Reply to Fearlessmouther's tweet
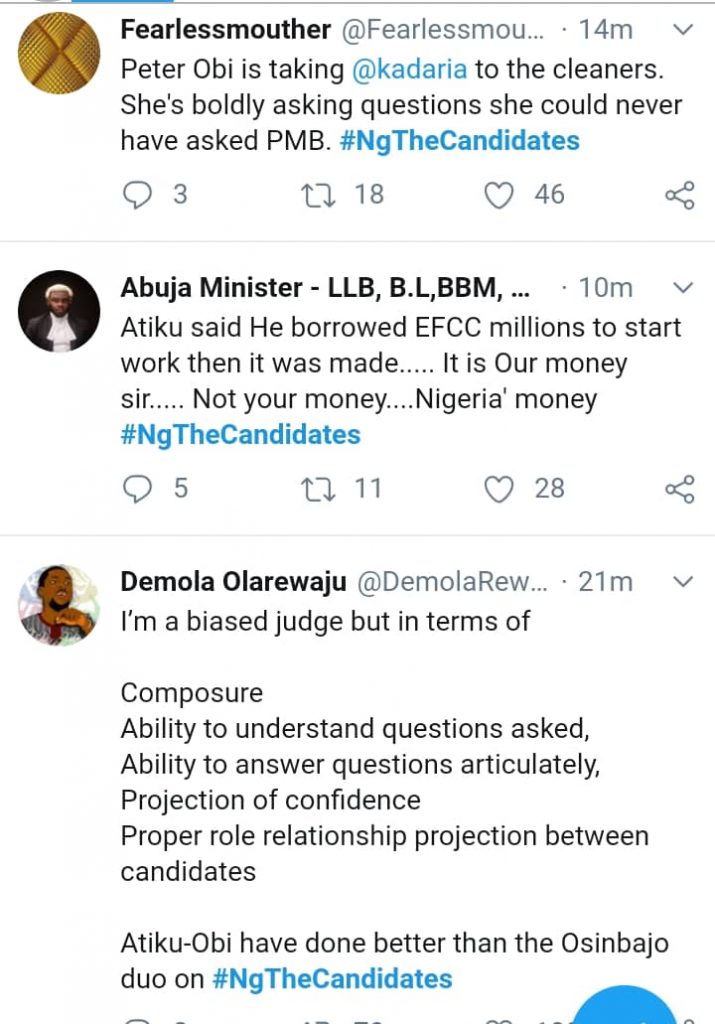The width and height of the screenshot is (715, 1024). 137,194
